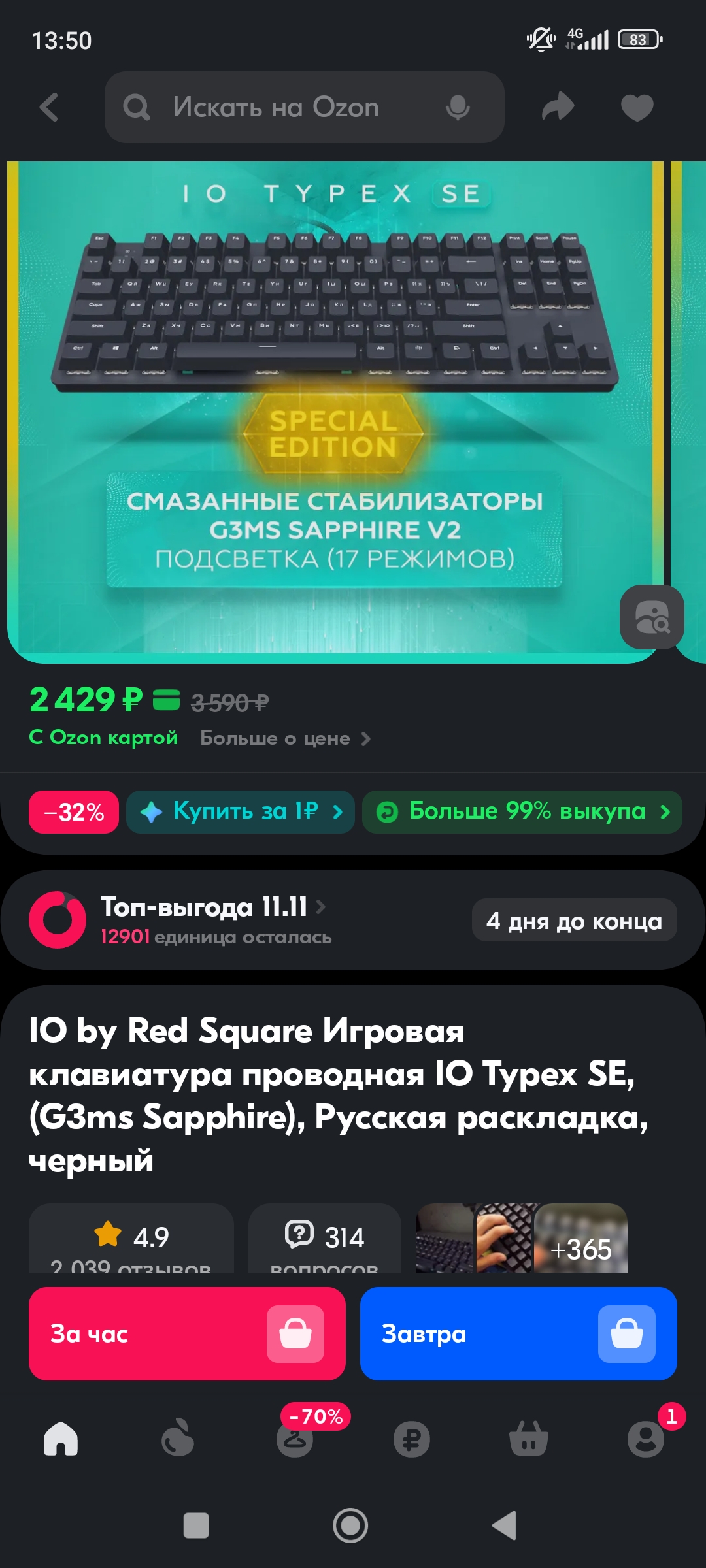The image size is (706, 1568).
Task: Open the 'Больше 99% выкупа' chip
Action: (x=522, y=812)
